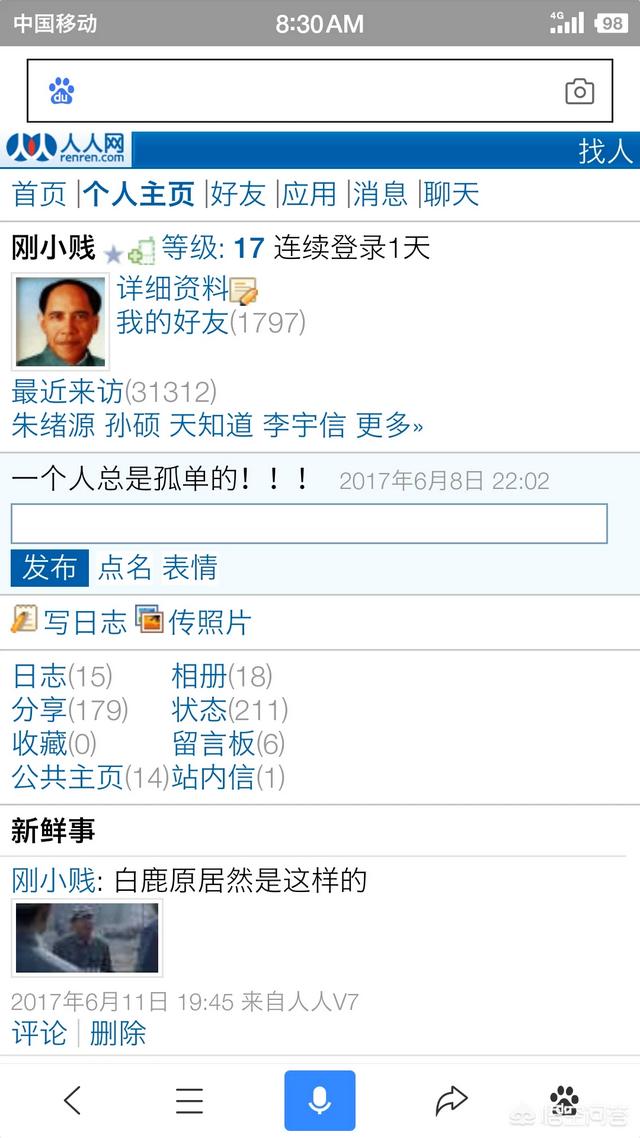640x1138 pixels.
Task: Tap 发布 to post the status
Action: pyautogui.click(x=49, y=568)
